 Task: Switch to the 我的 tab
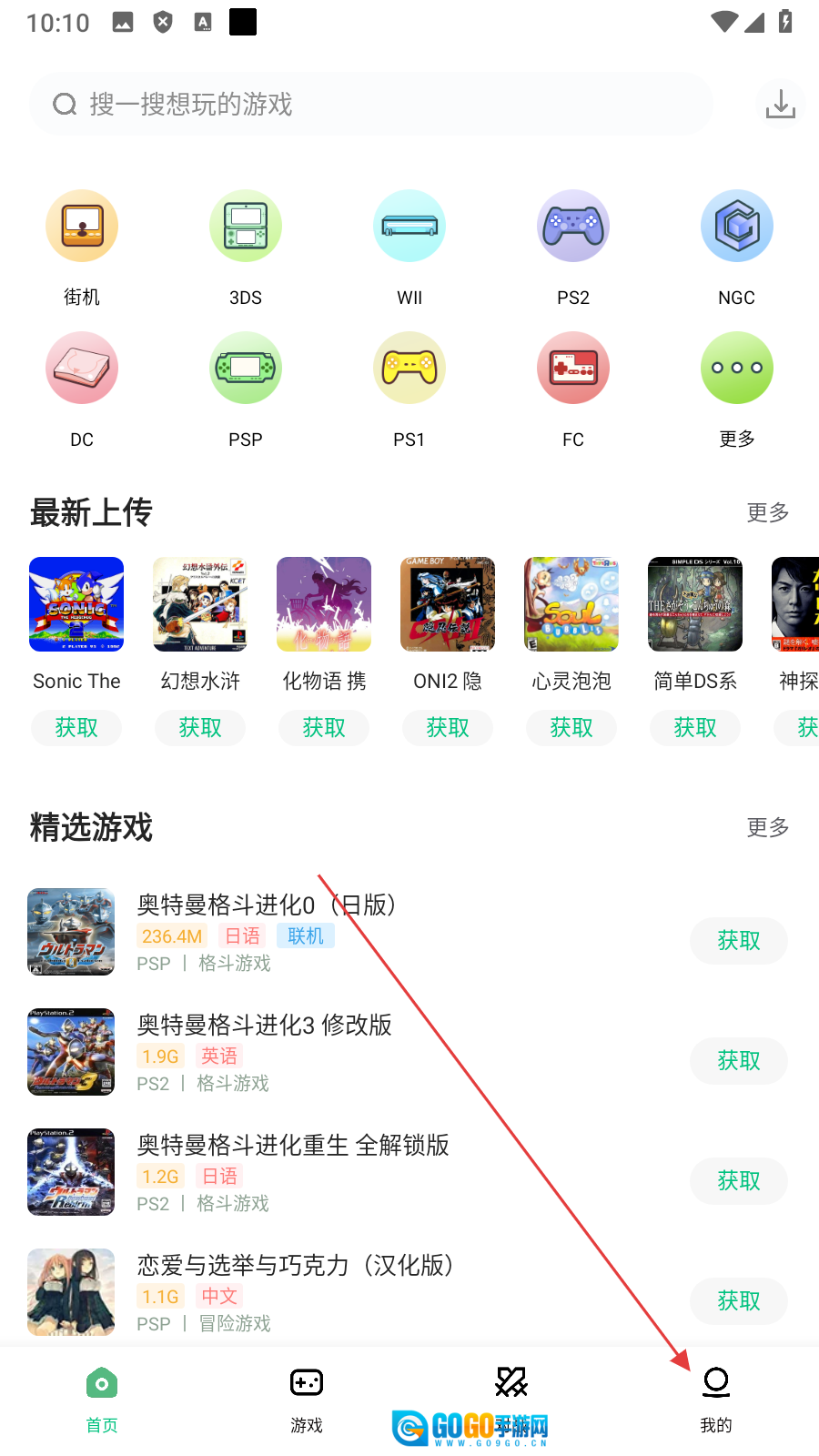pos(716,1399)
